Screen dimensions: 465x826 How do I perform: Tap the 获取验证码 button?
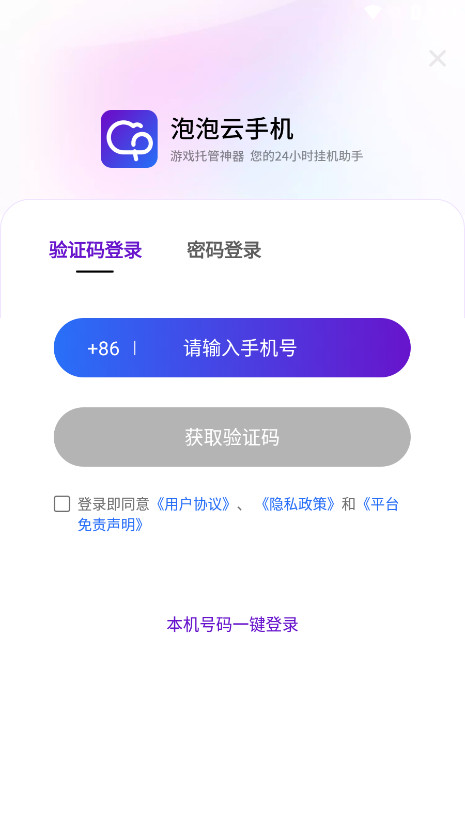232,437
